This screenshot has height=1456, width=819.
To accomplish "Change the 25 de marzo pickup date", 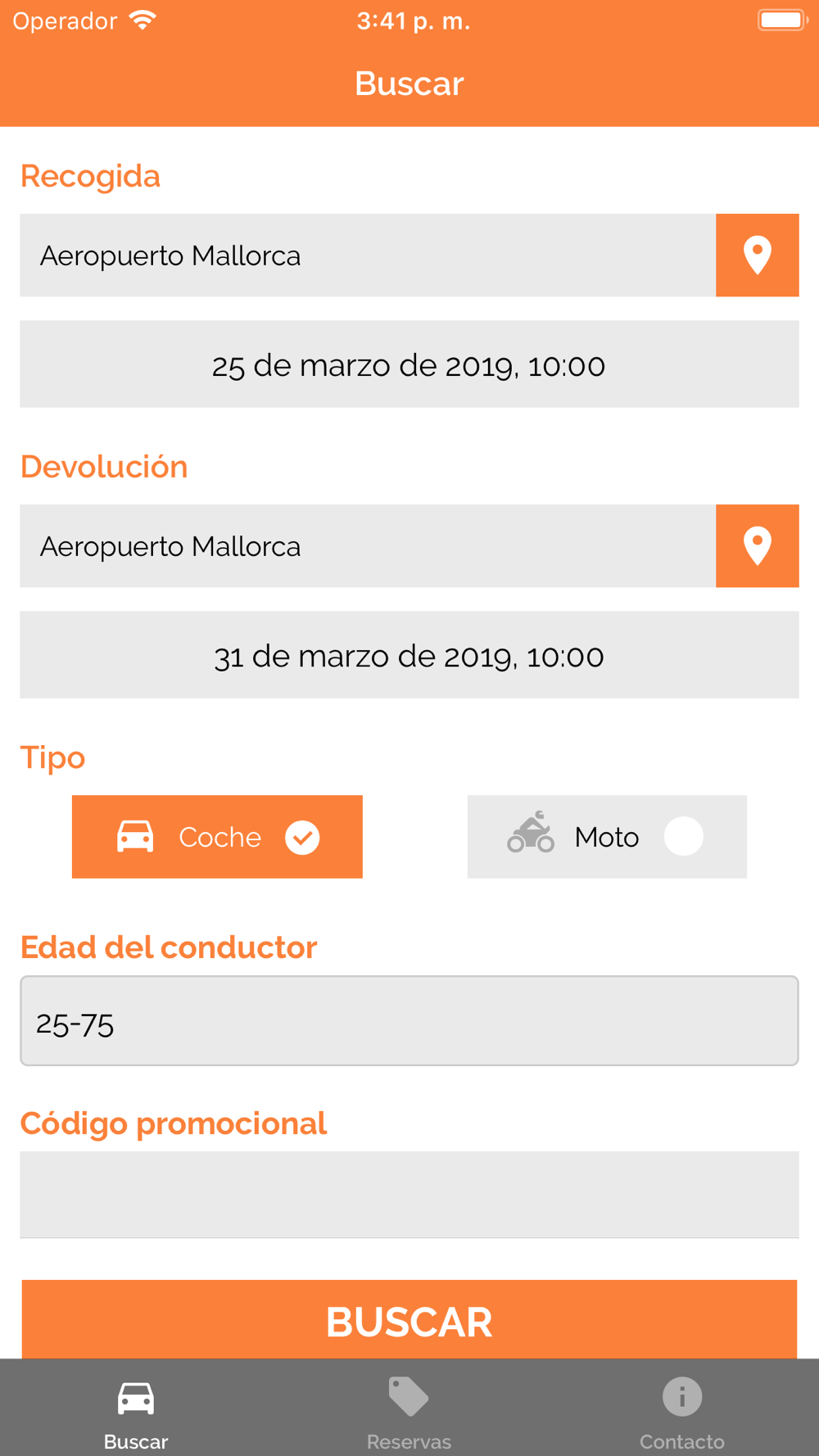I will point(409,364).
